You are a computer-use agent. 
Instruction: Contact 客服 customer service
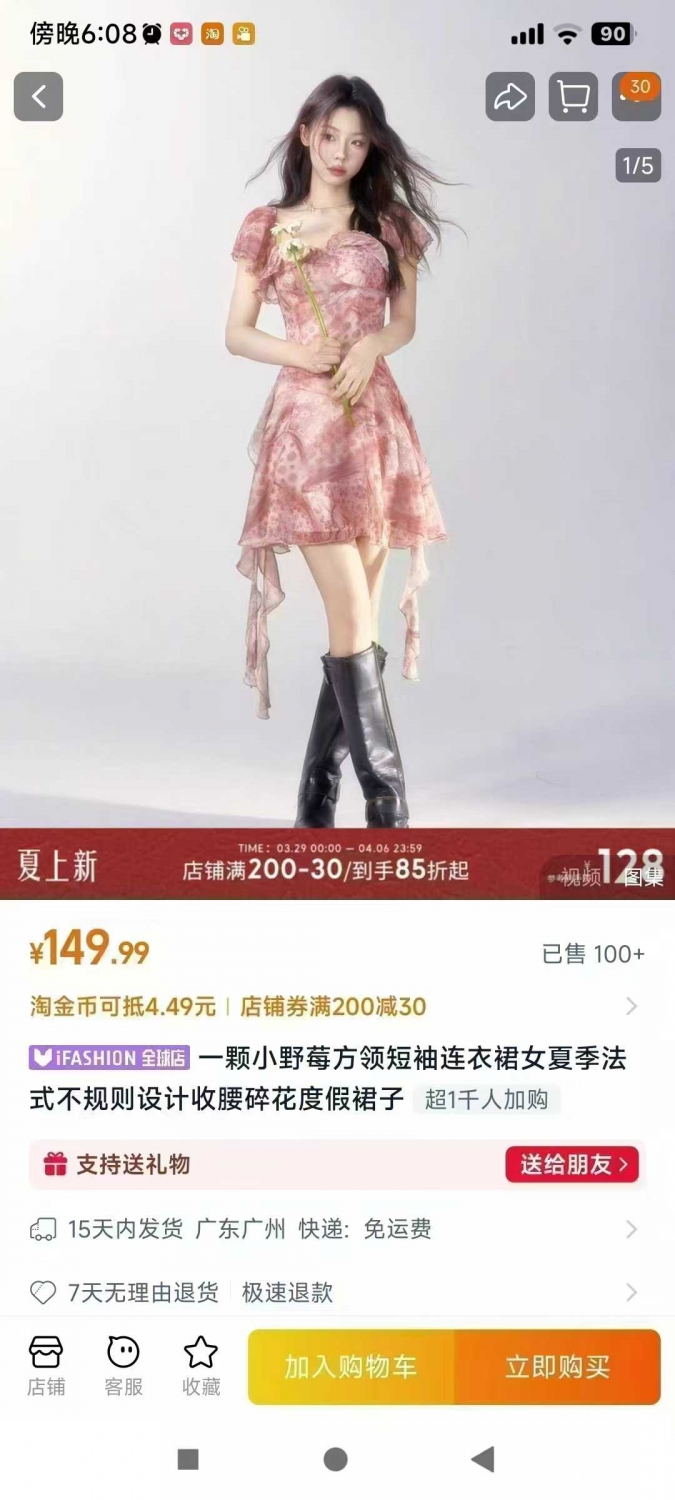pyautogui.click(x=123, y=1366)
